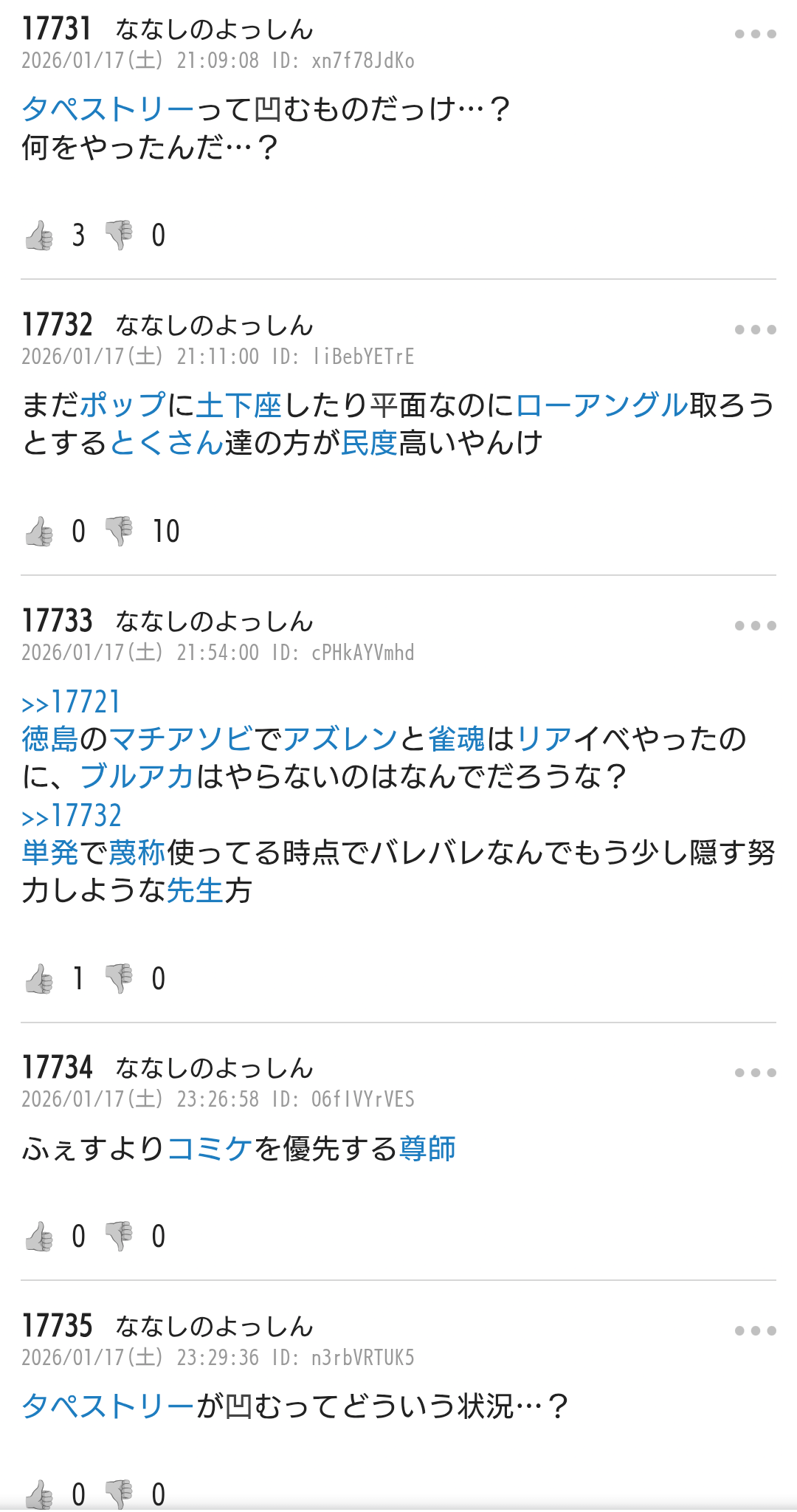Follow the 尊師 keyword link
This screenshot has width=797, height=1512.
click(x=427, y=1149)
